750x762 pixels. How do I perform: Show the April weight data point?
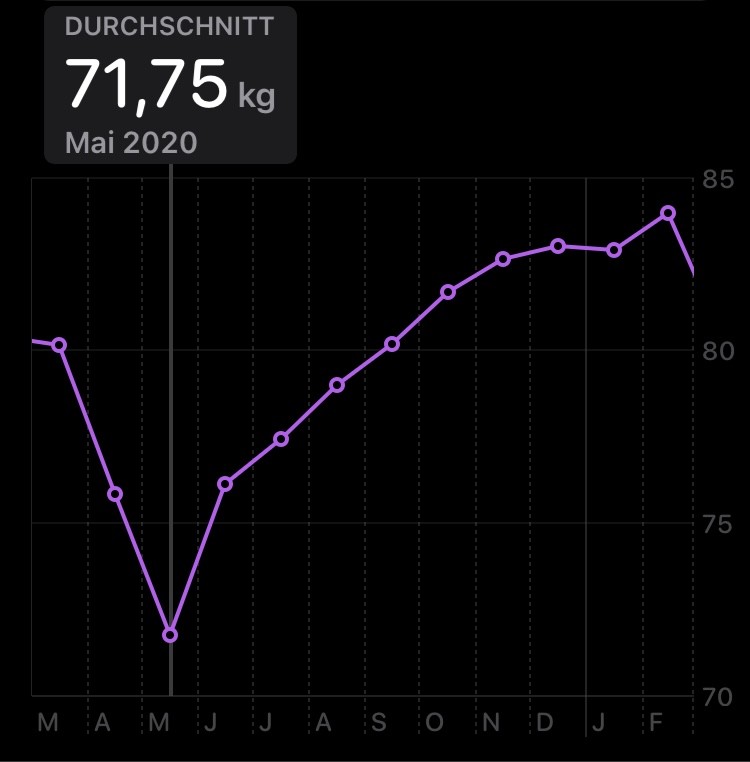pyautogui.click(x=115, y=494)
